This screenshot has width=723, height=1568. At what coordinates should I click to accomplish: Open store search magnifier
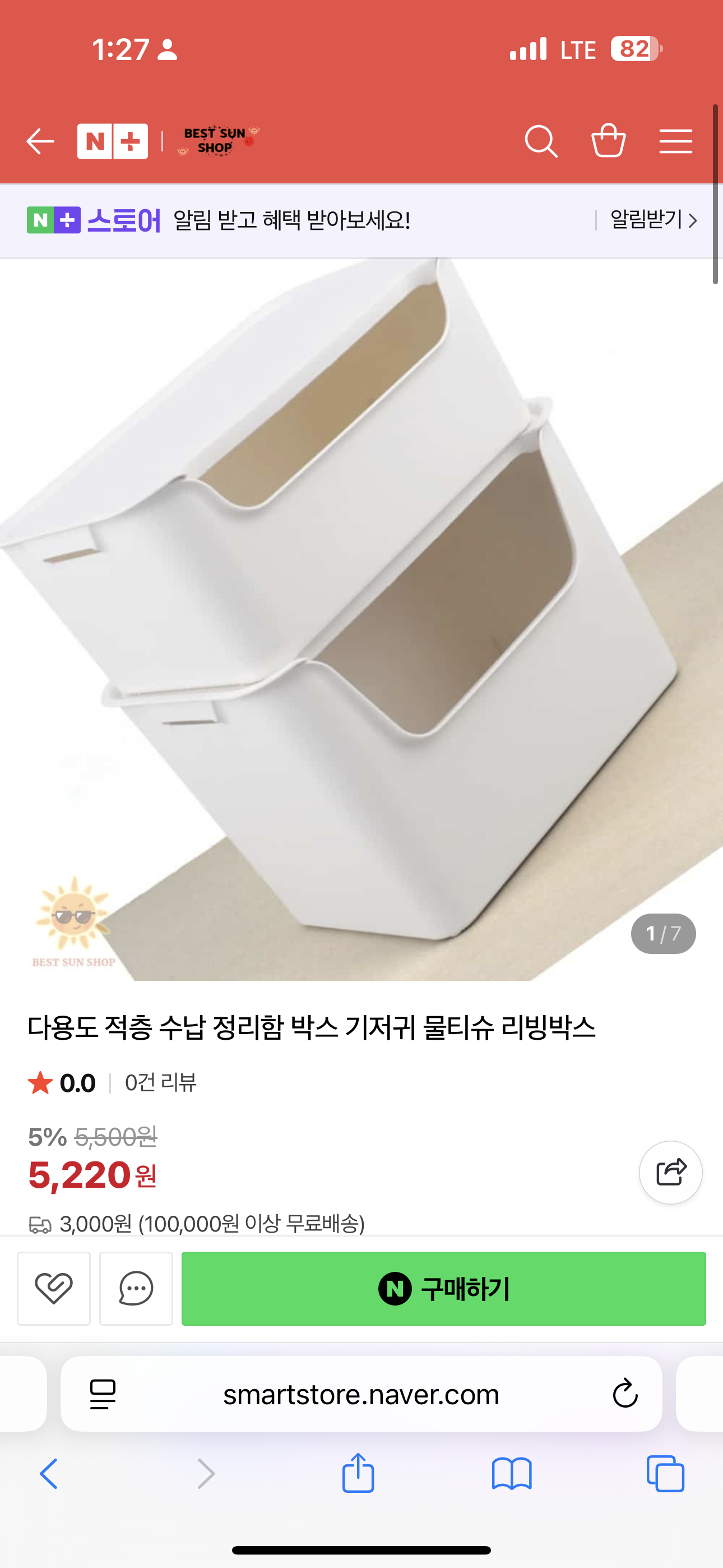[541, 141]
